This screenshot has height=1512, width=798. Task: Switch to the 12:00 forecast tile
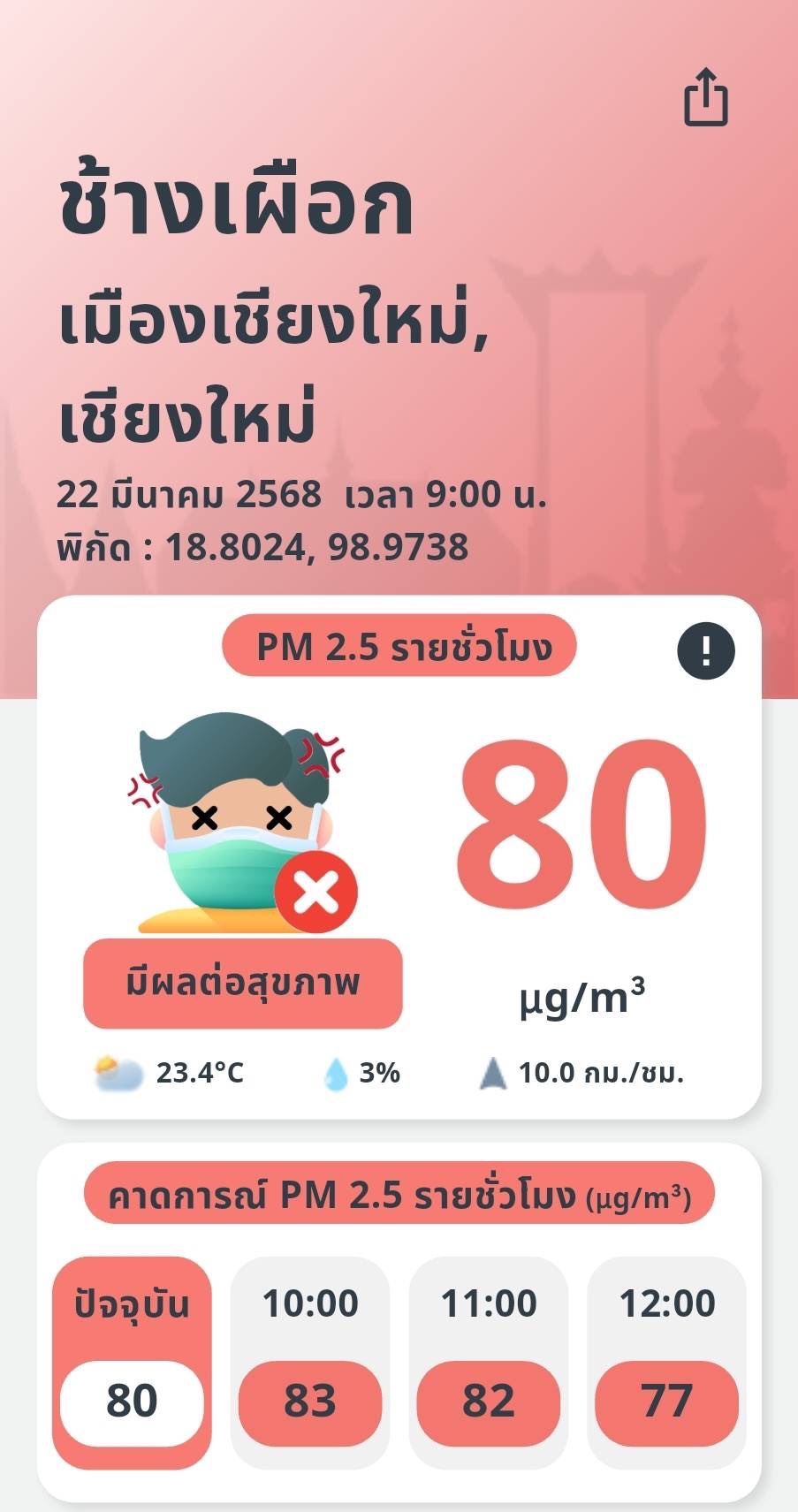(667, 1361)
